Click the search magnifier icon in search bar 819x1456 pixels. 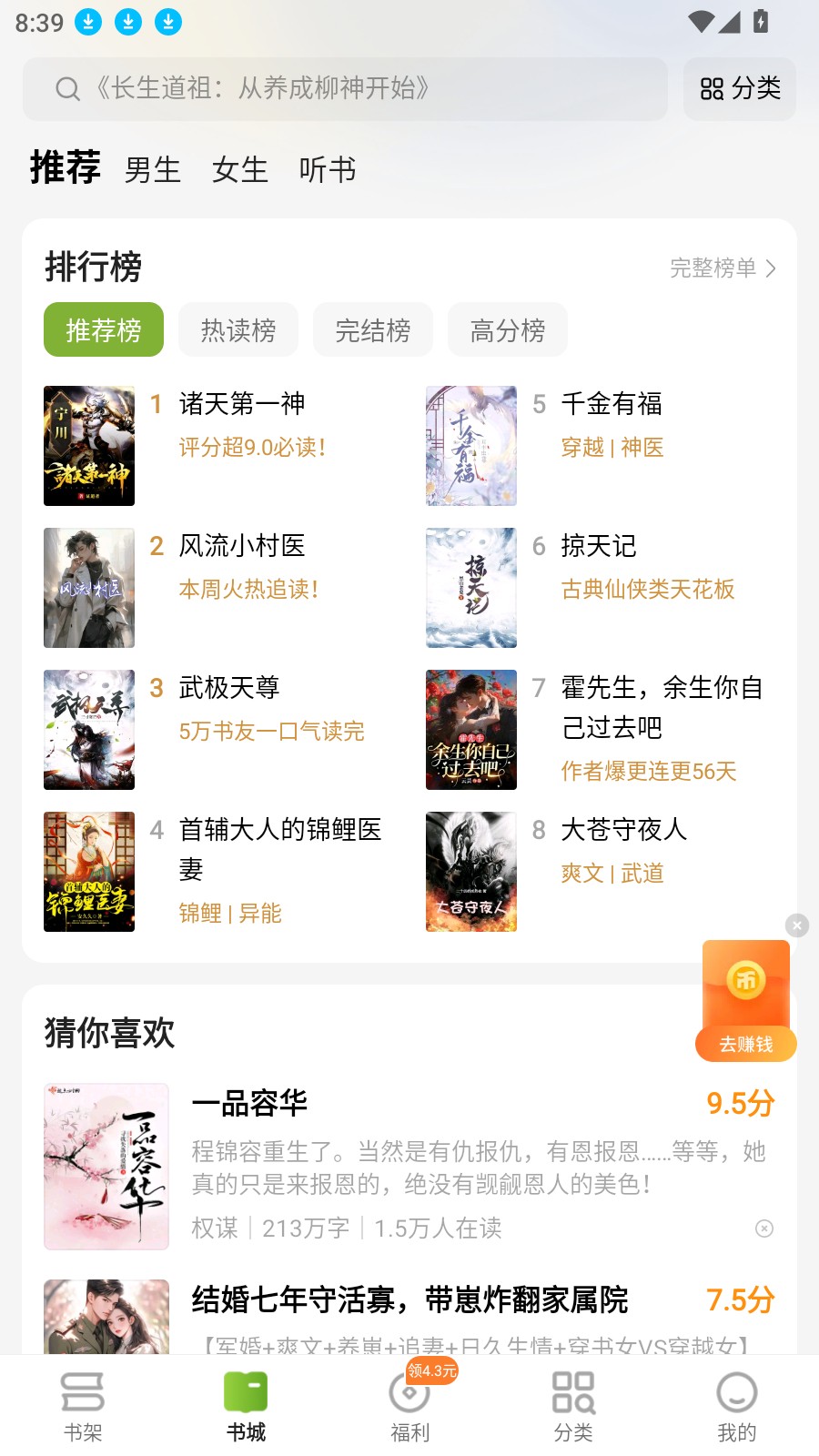[66, 88]
